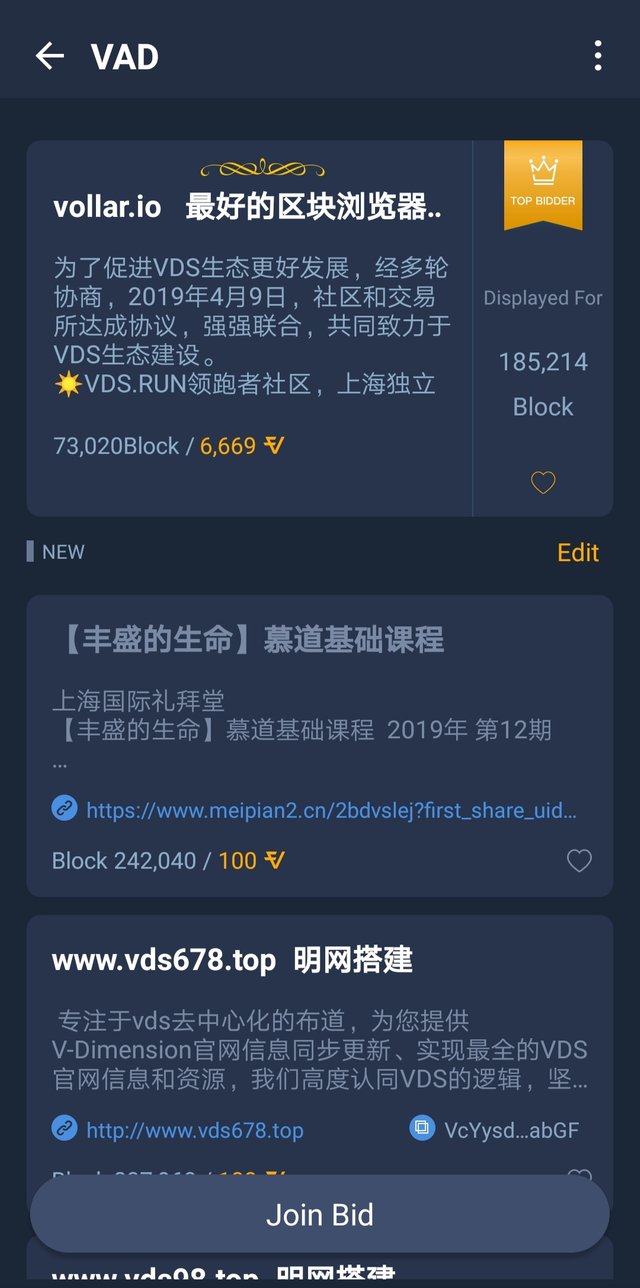The height and width of the screenshot is (1288, 640).
Task: Tap the Join Bid button
Action: click(320, 1215)
